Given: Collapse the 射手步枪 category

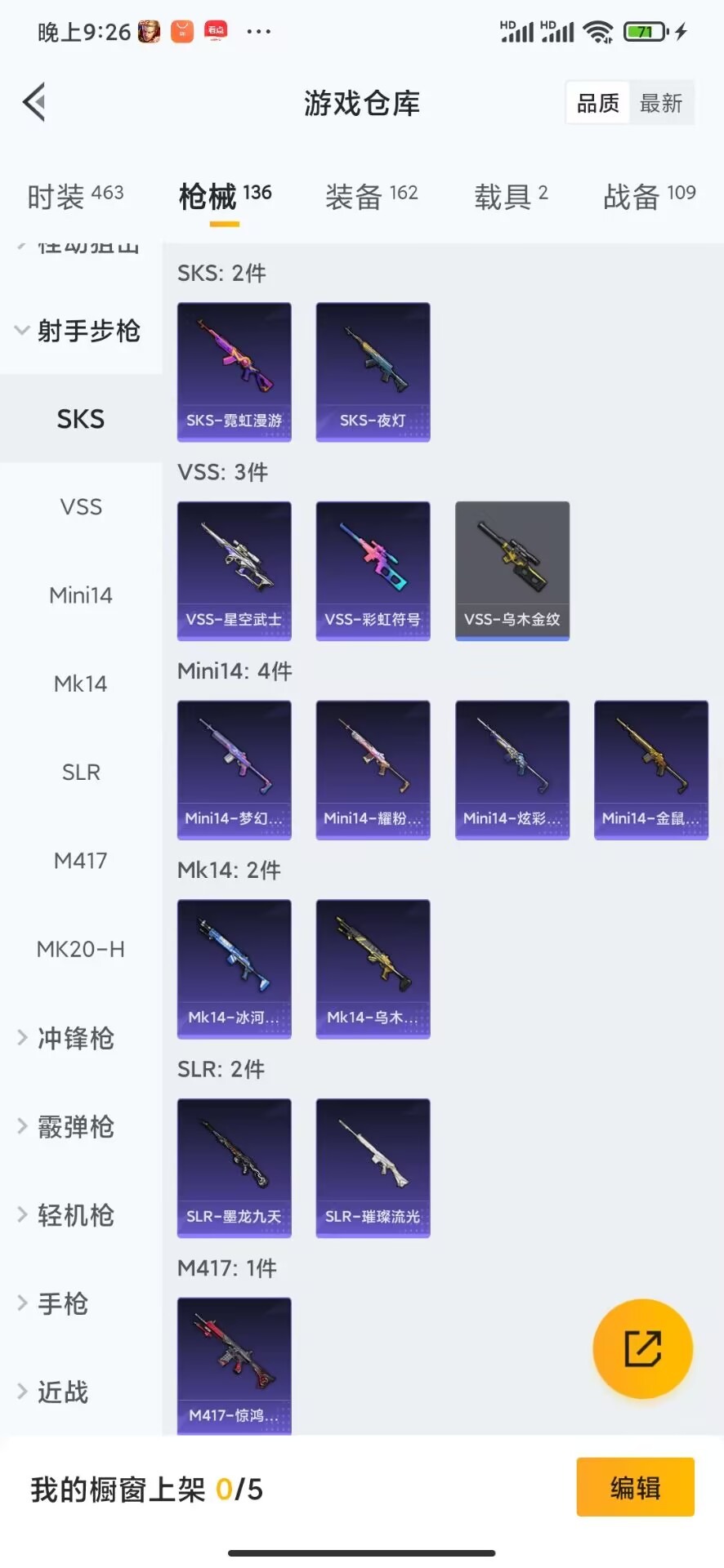Looking at the screenshot, I should 80,331.
